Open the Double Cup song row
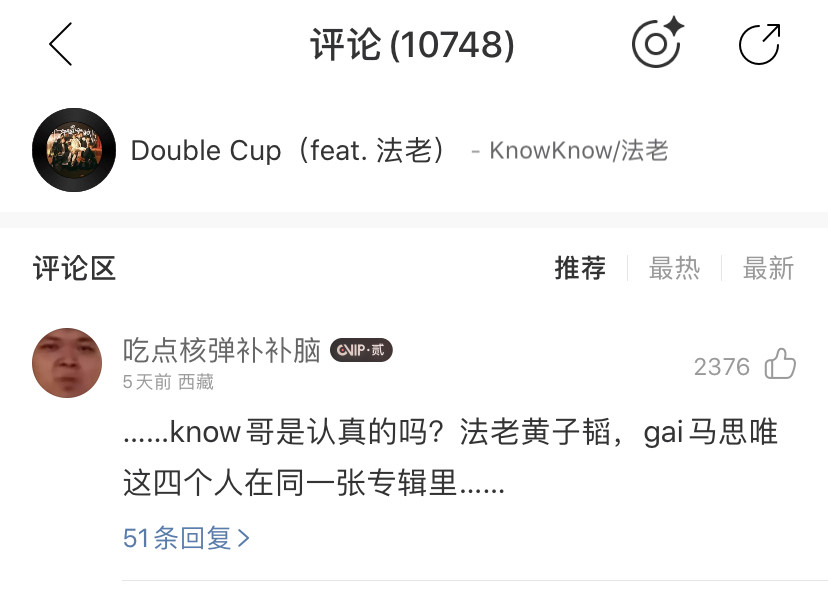The width and height of the screenshot is (828, 591). [350, 151]
